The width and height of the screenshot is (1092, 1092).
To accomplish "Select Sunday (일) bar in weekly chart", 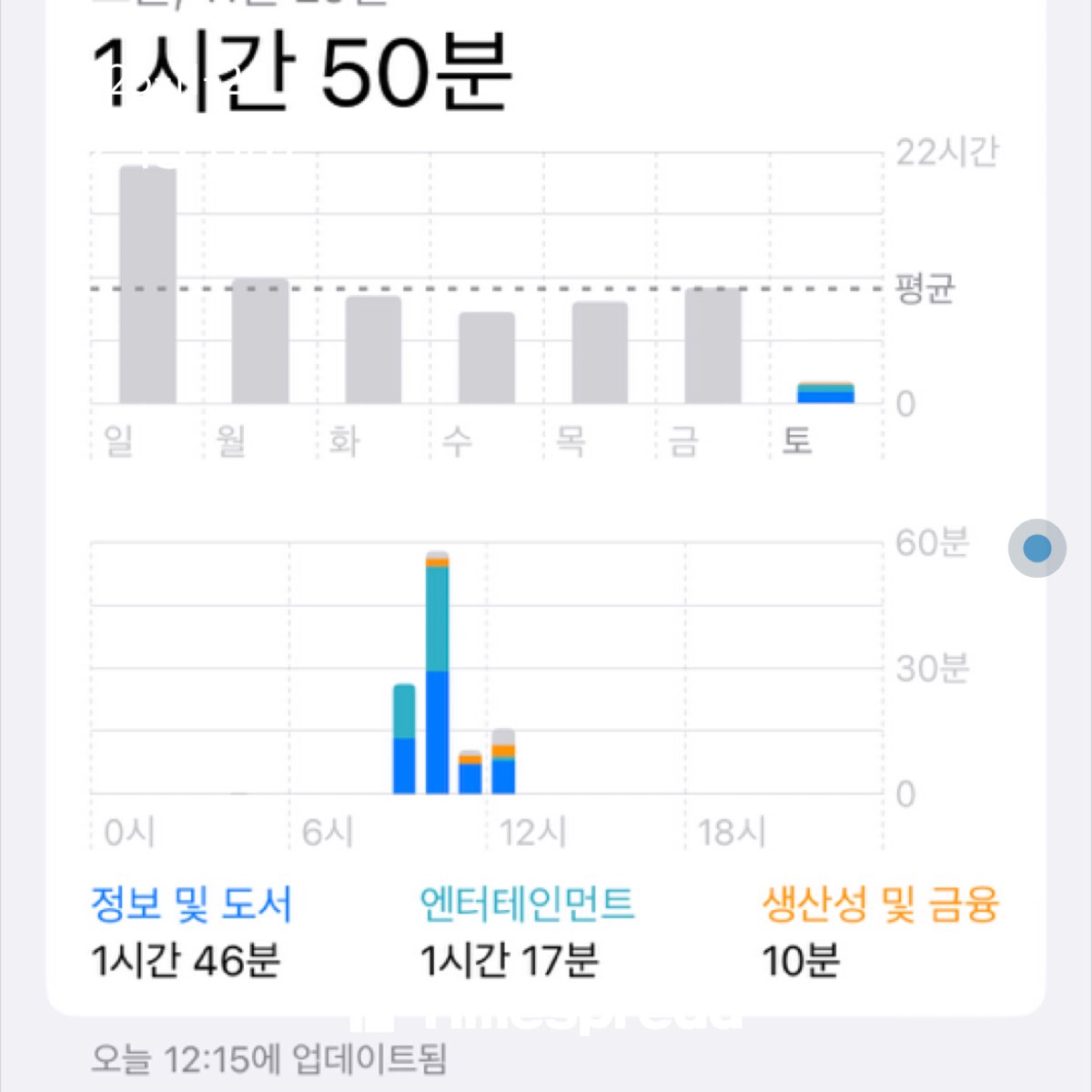I will [147, 285].
